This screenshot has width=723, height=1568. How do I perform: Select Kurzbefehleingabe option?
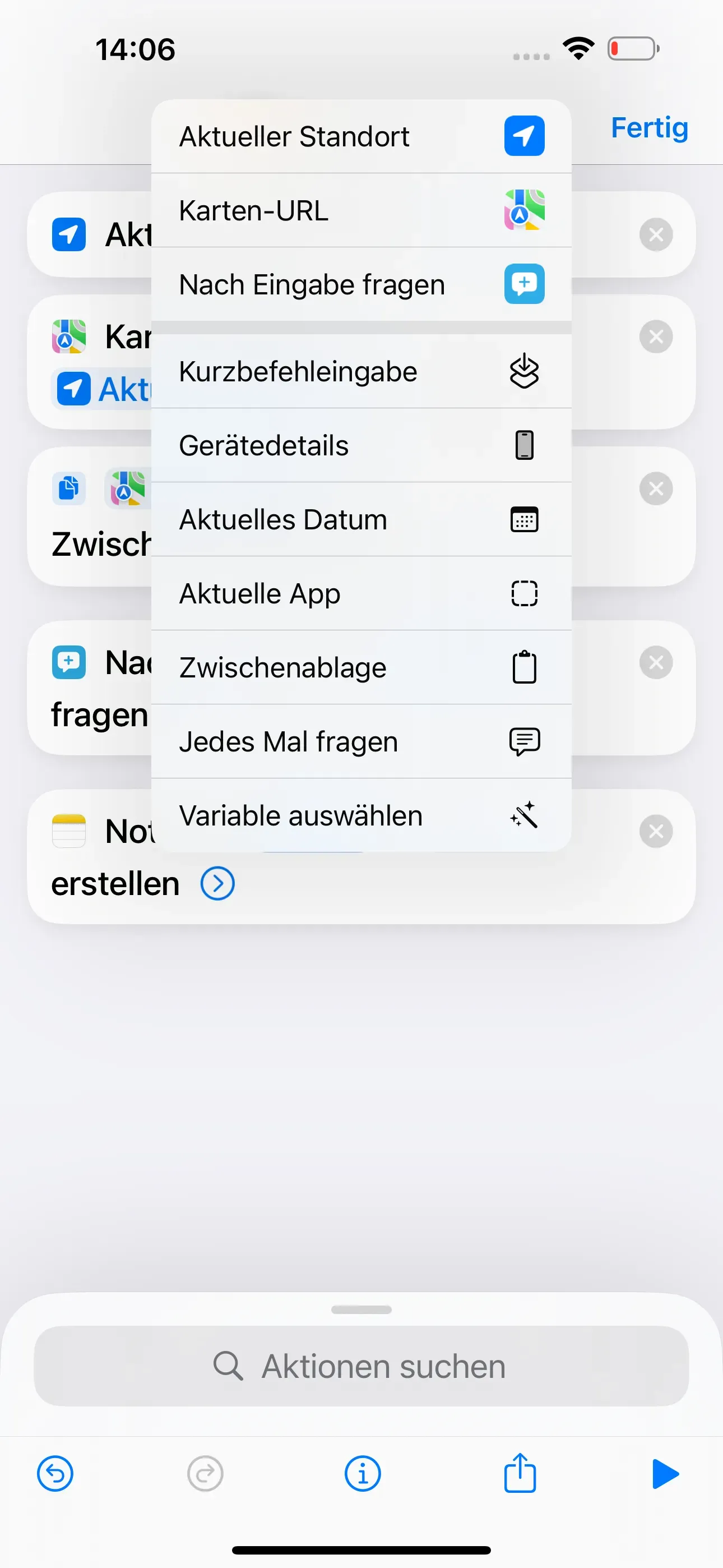[x=360, y=371]
